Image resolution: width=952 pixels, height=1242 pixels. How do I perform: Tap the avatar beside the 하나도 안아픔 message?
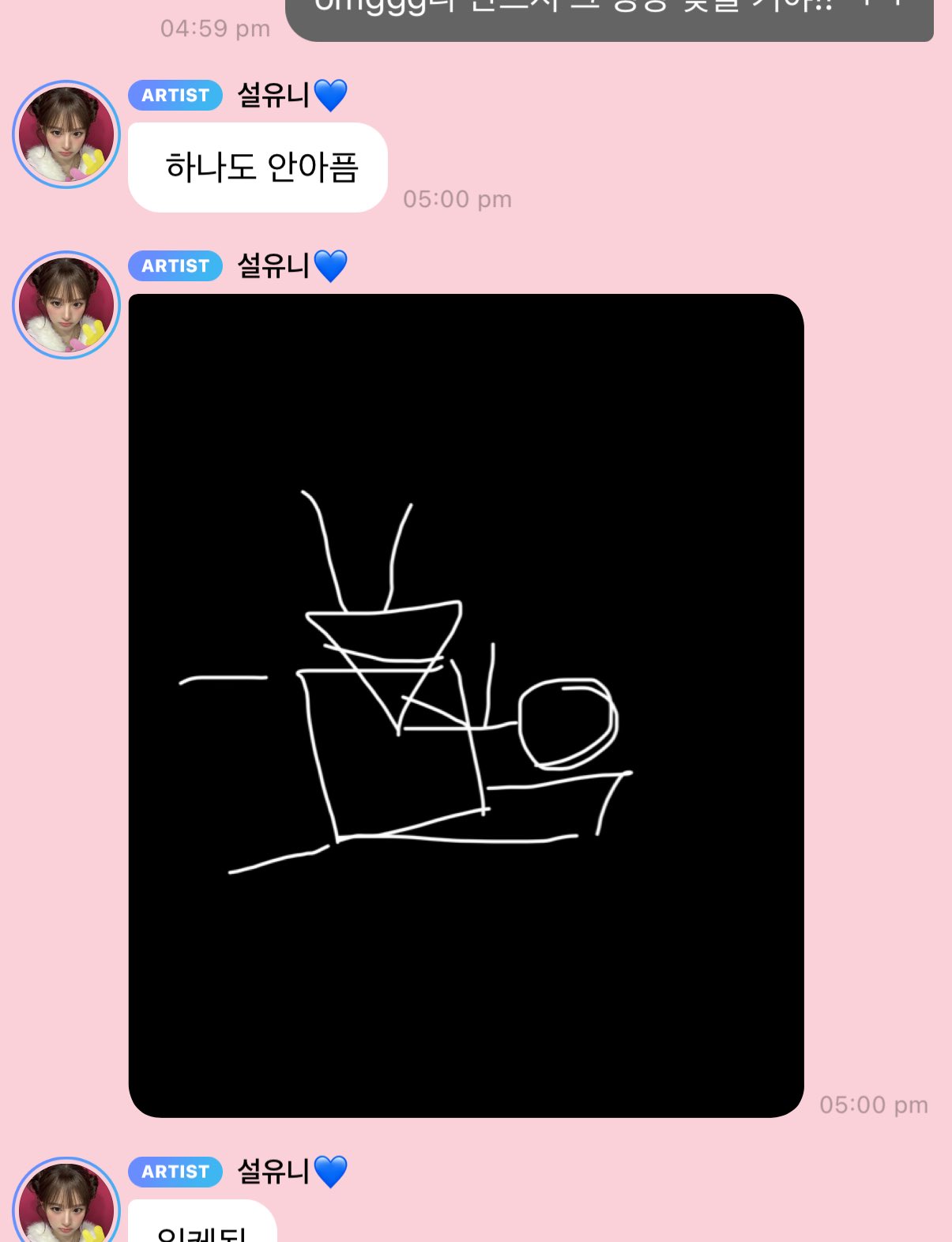coord(66,134)
